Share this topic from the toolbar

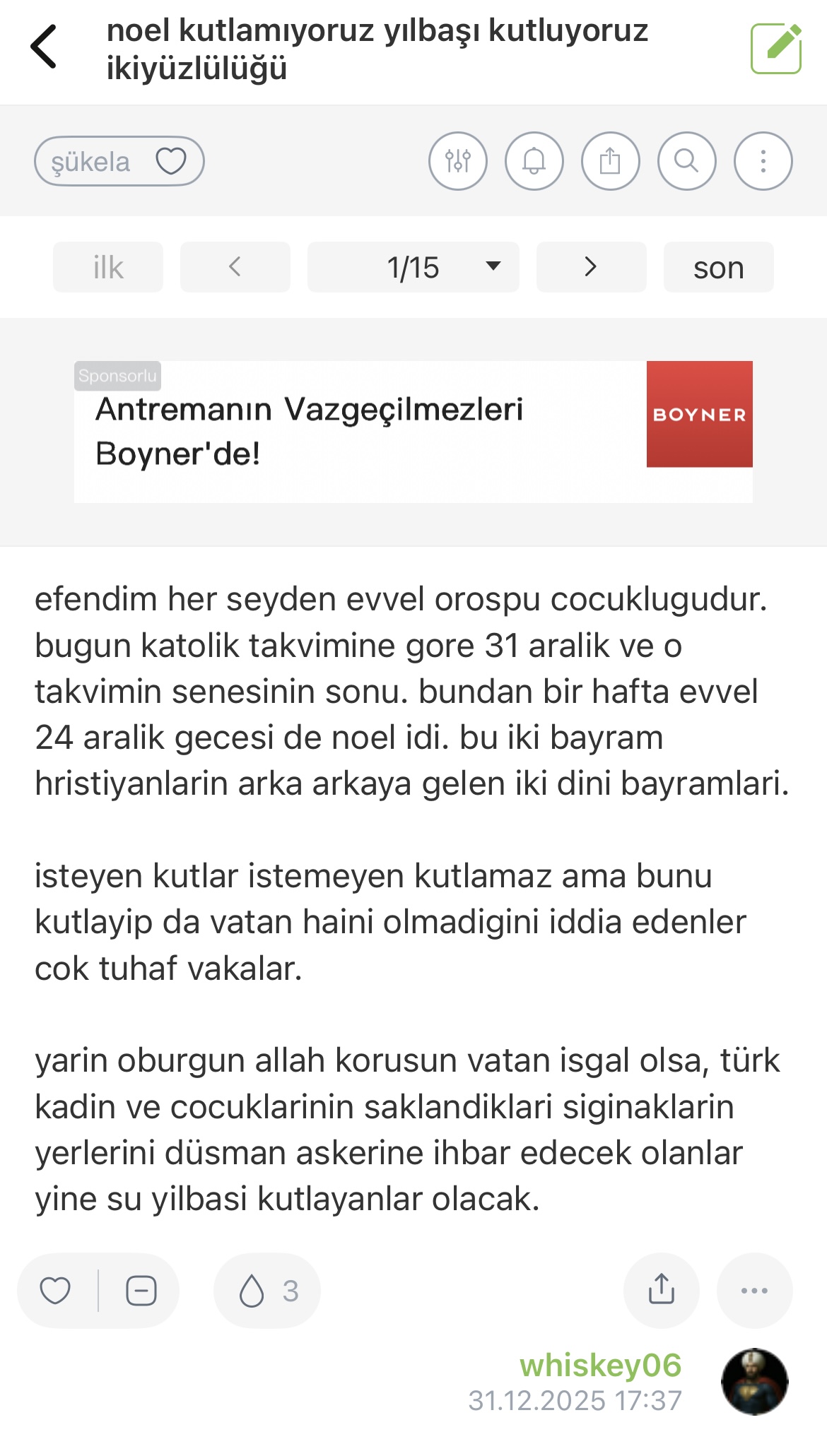coord(611,161)
